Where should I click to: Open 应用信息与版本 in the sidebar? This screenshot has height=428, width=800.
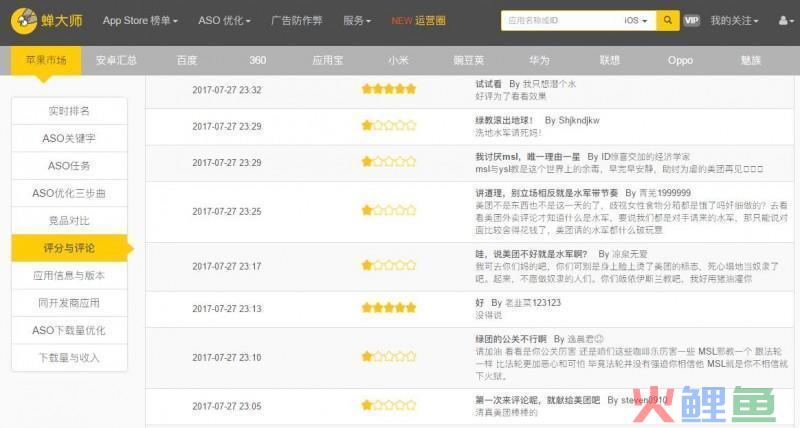(69, 275)
